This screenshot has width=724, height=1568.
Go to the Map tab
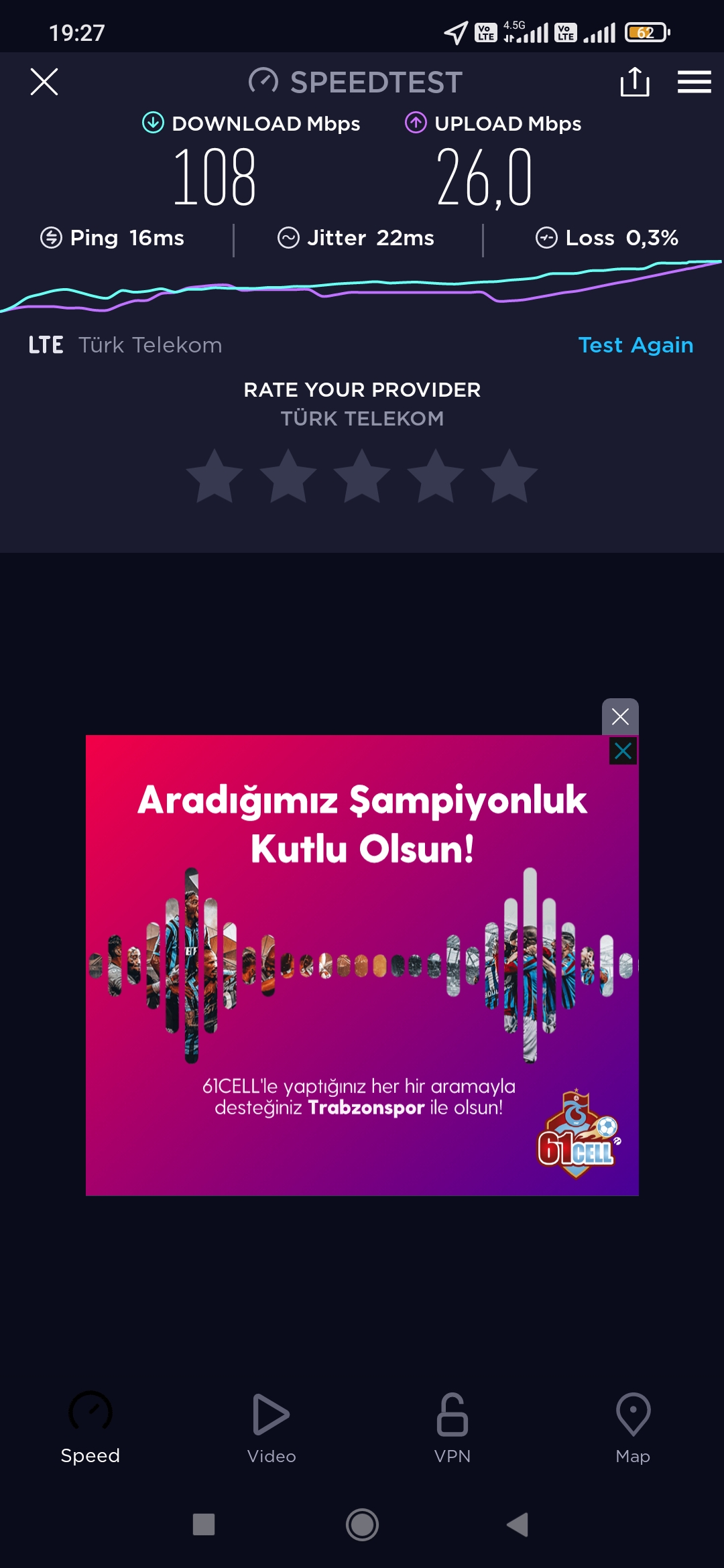[633, 1429]
